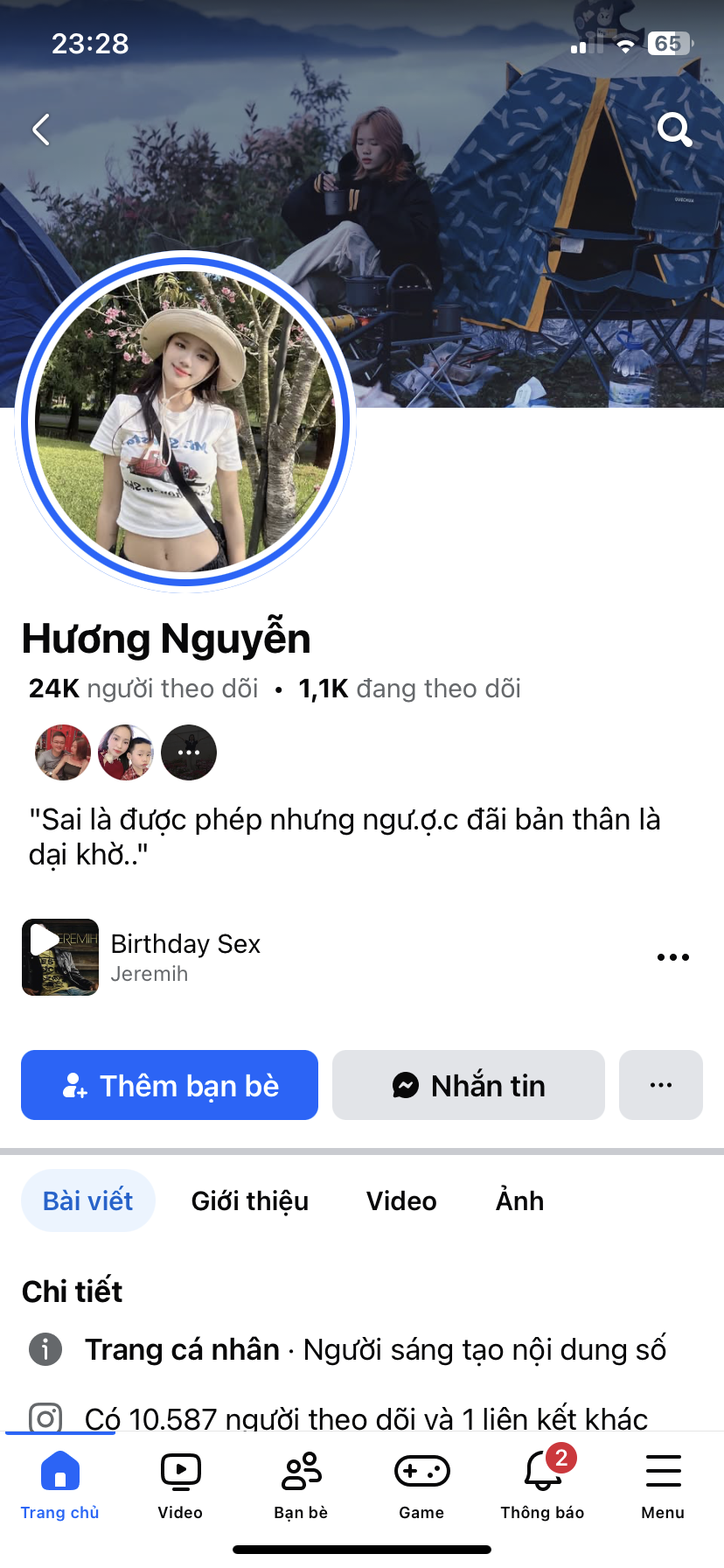
Task: Switch to the Video profile tab
Action: pyautogui.click(x=401, y=1200)
